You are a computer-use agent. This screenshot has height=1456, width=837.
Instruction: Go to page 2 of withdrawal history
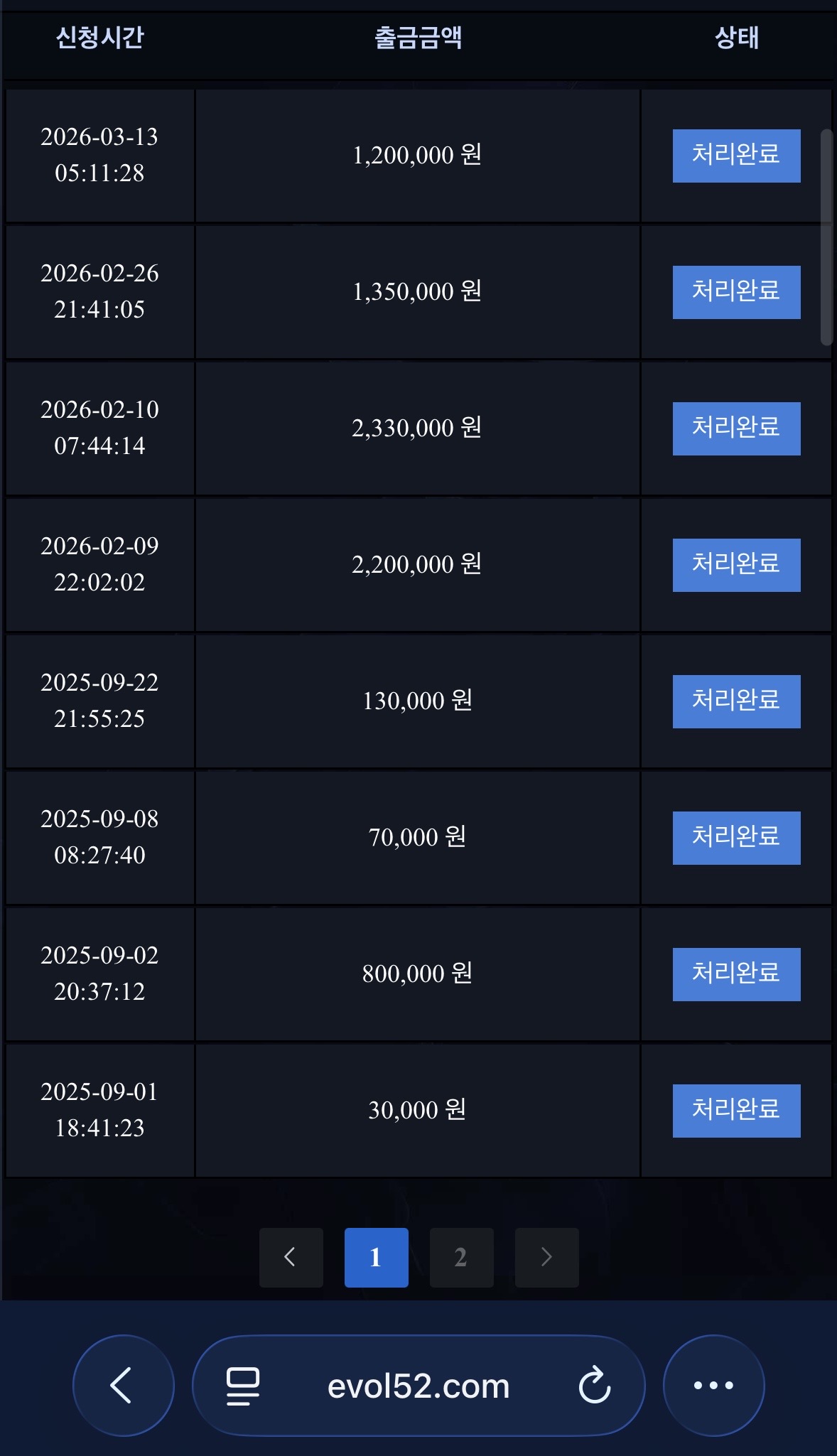(x=461, y=1257)
